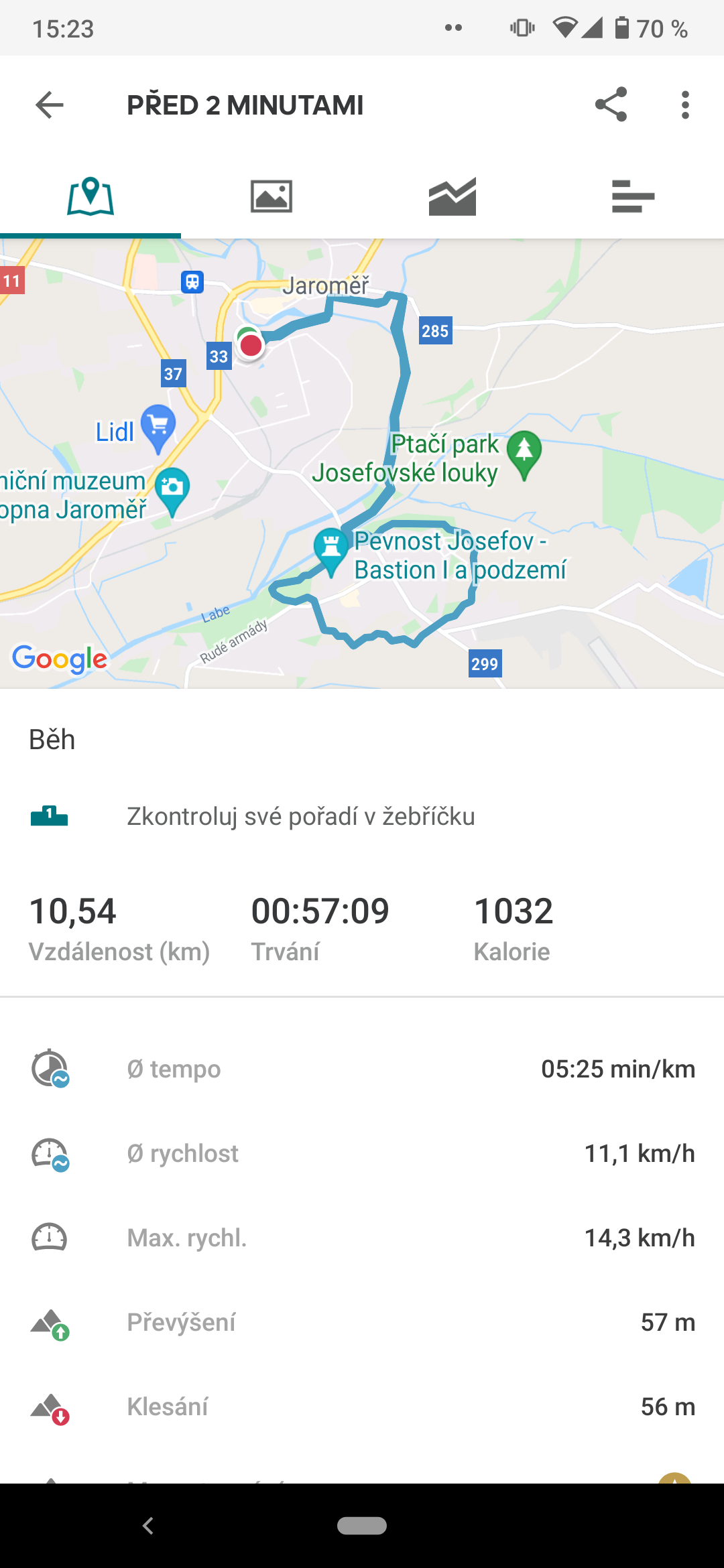Share this run activity
This screenshot has height=1568, width=724.
(x=611, y=105)
